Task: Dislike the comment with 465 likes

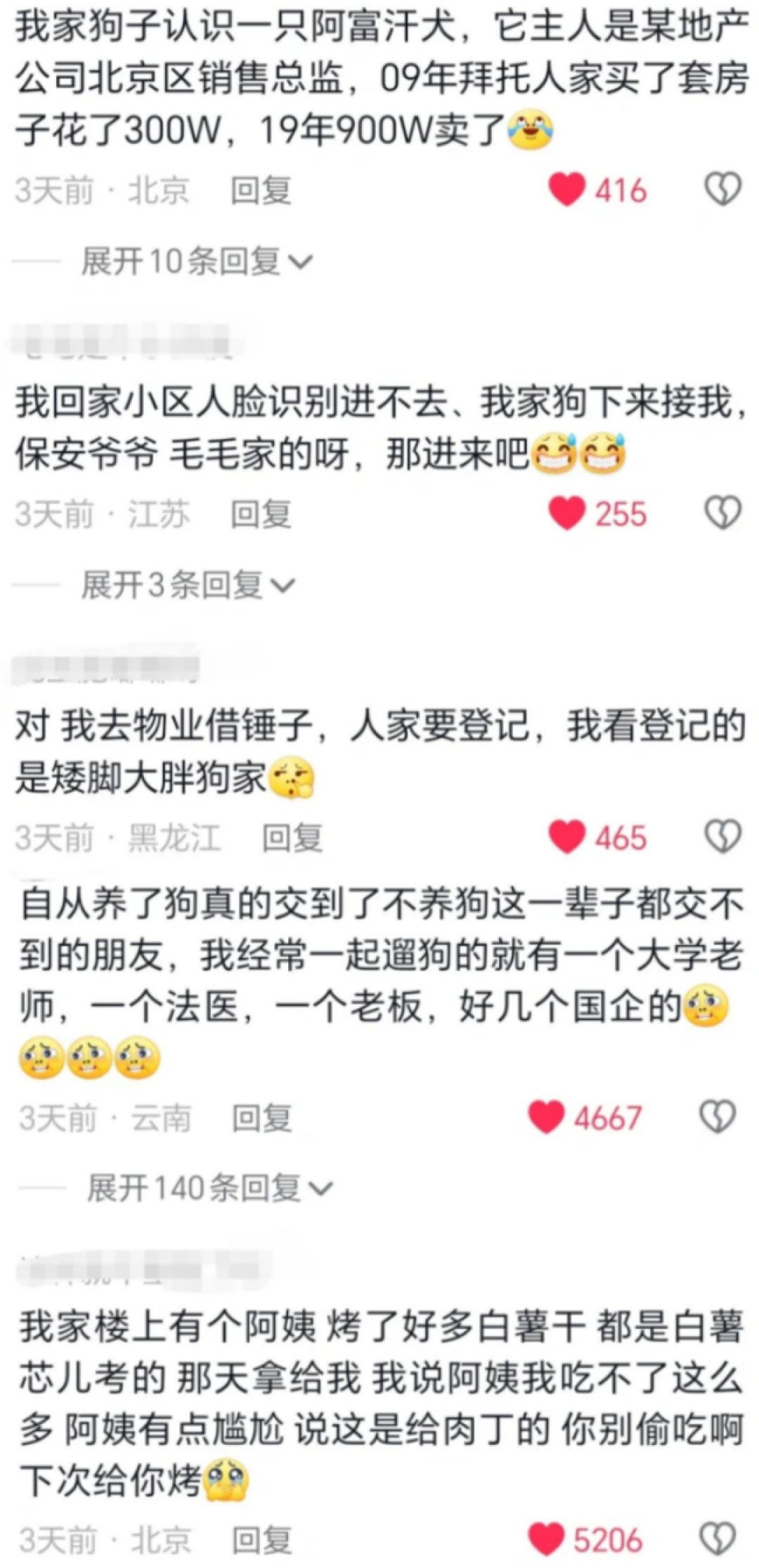Action: click(x=722, y=837)
